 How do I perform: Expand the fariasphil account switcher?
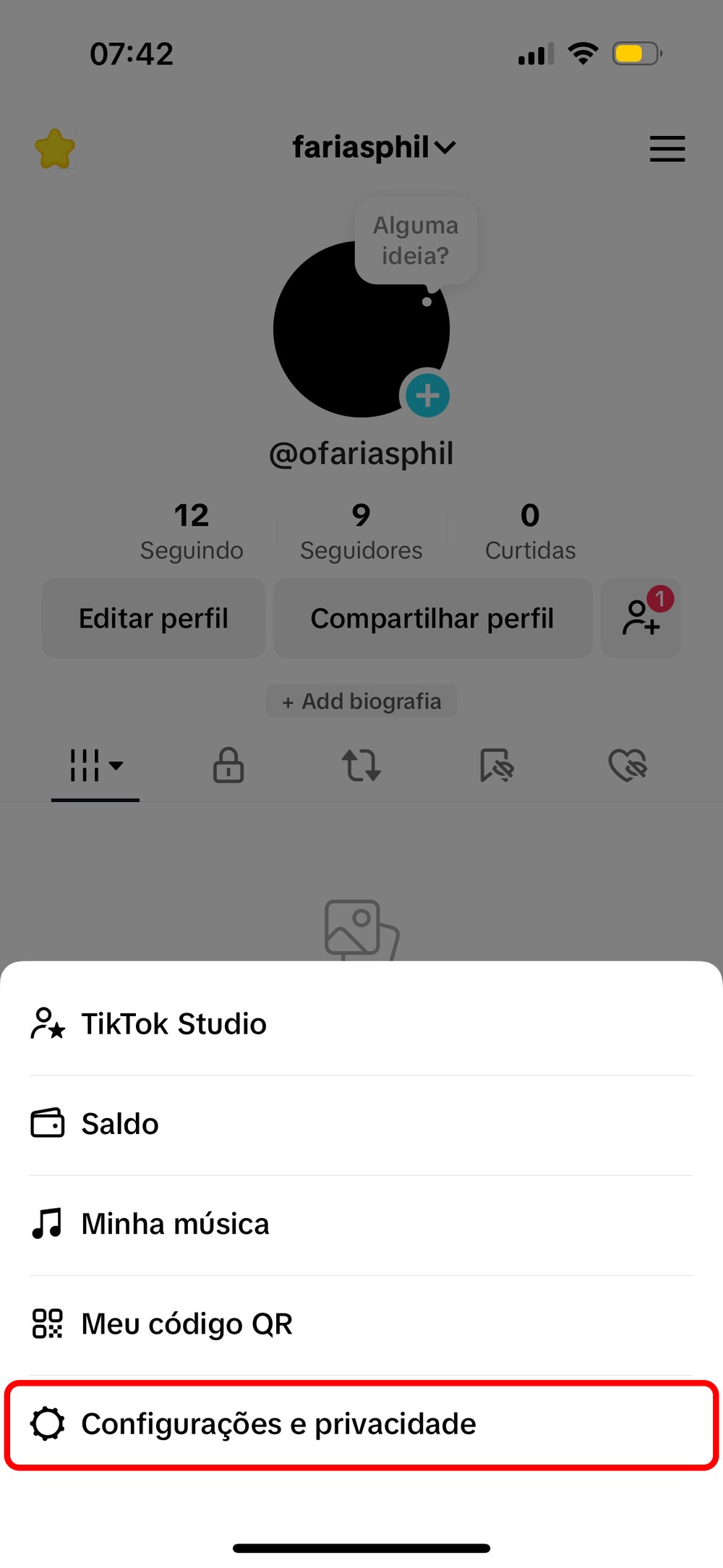(x=373, y=148)
